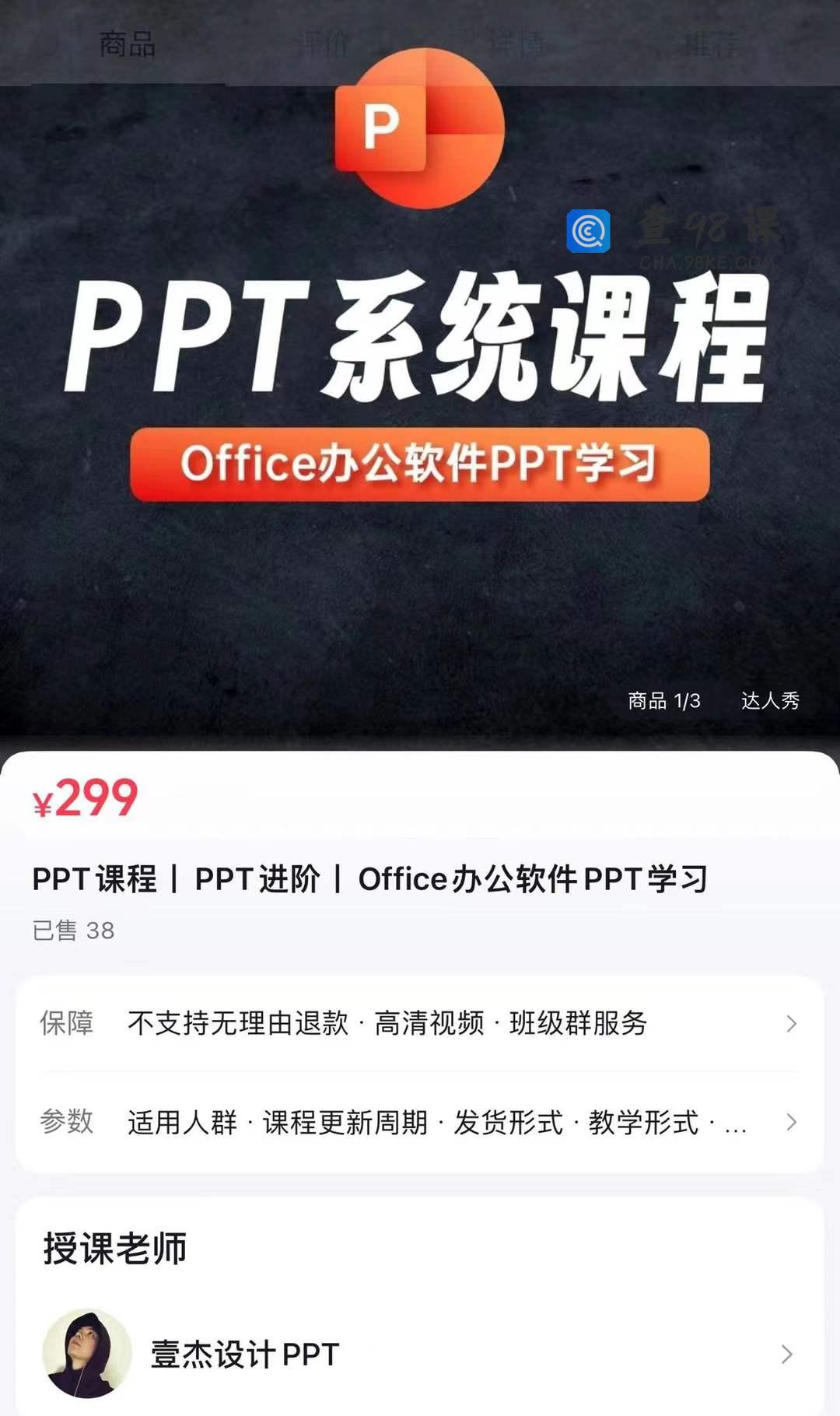The height and width of the screenshot is (1416, 840).
Task: Select the 商品 1/3 image indicator
Action: [x=663, y=701]
